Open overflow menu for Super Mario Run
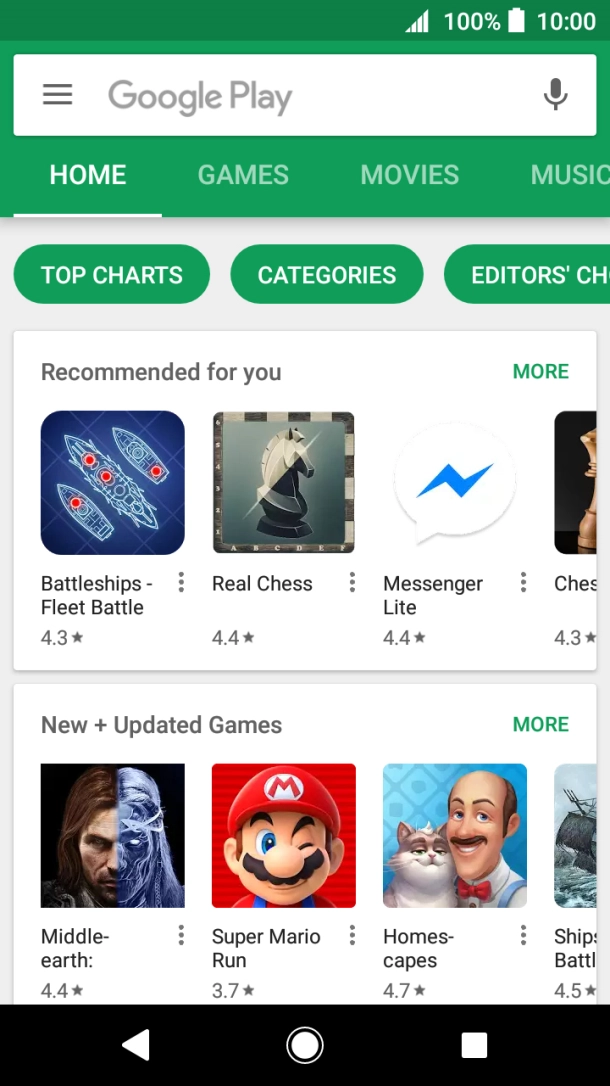This screenshot has width=610, height=1086. click(x=352, y=936)
